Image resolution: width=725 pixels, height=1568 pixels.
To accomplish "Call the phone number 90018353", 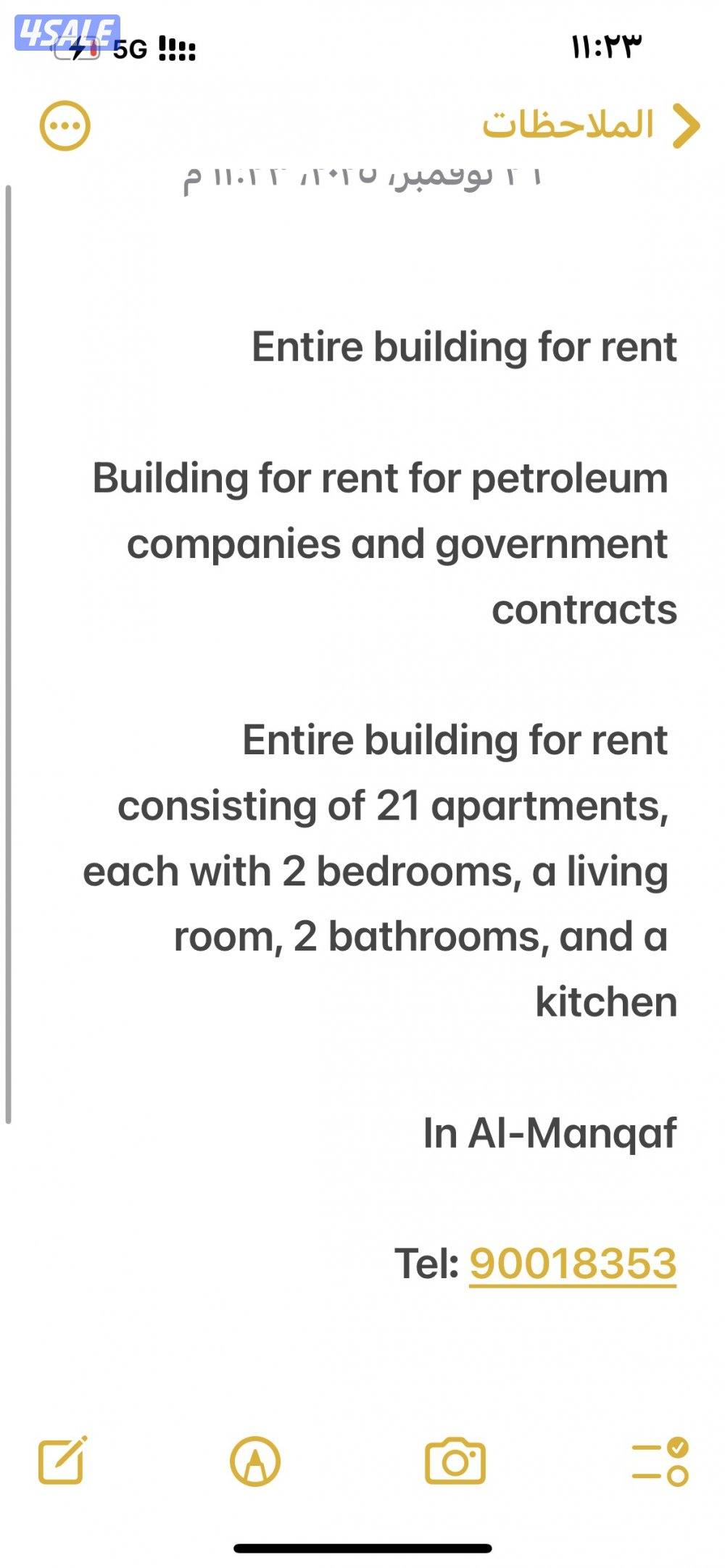I will [x=572, y=1263].
